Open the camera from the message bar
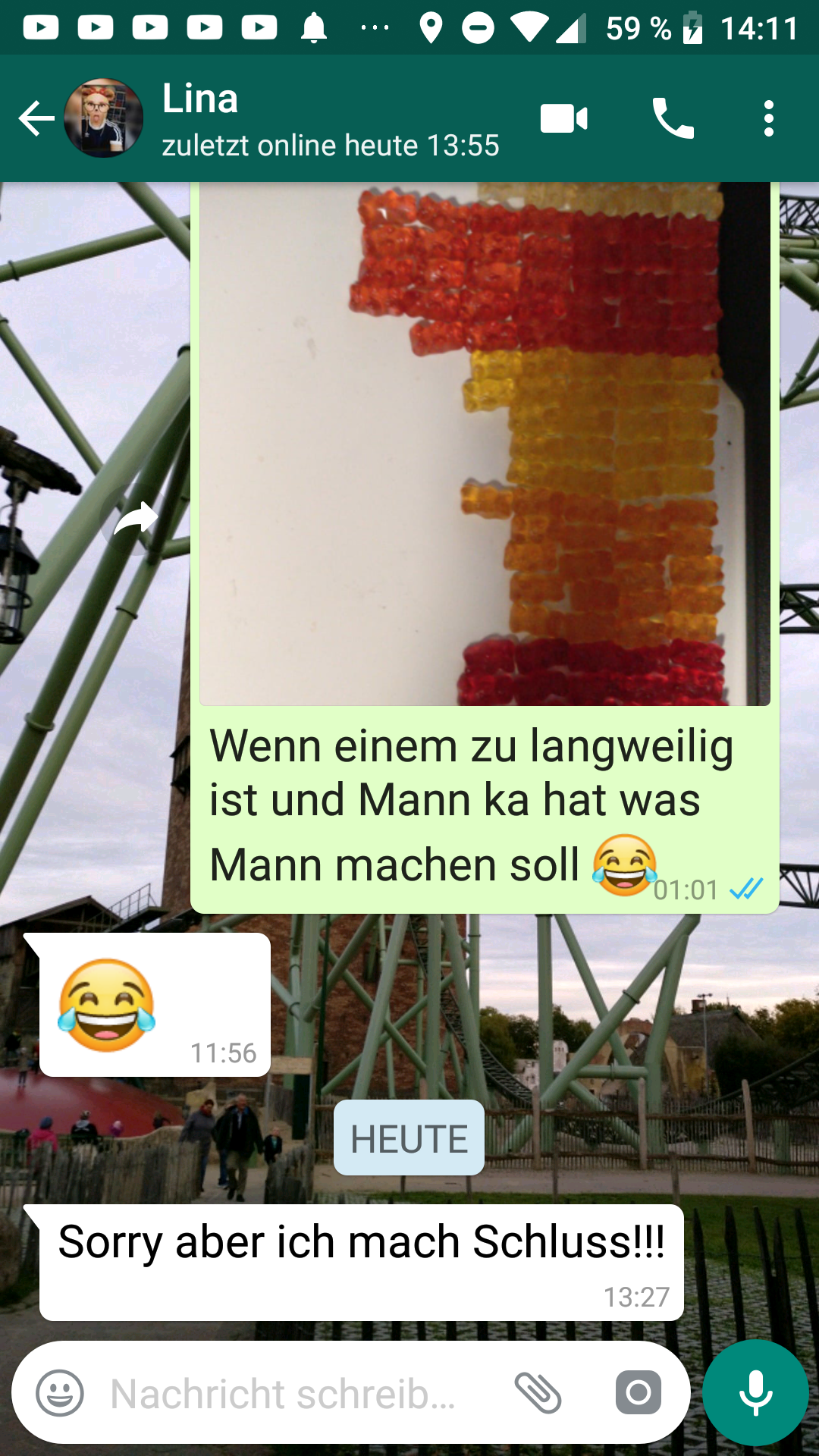 point(638,1393)
